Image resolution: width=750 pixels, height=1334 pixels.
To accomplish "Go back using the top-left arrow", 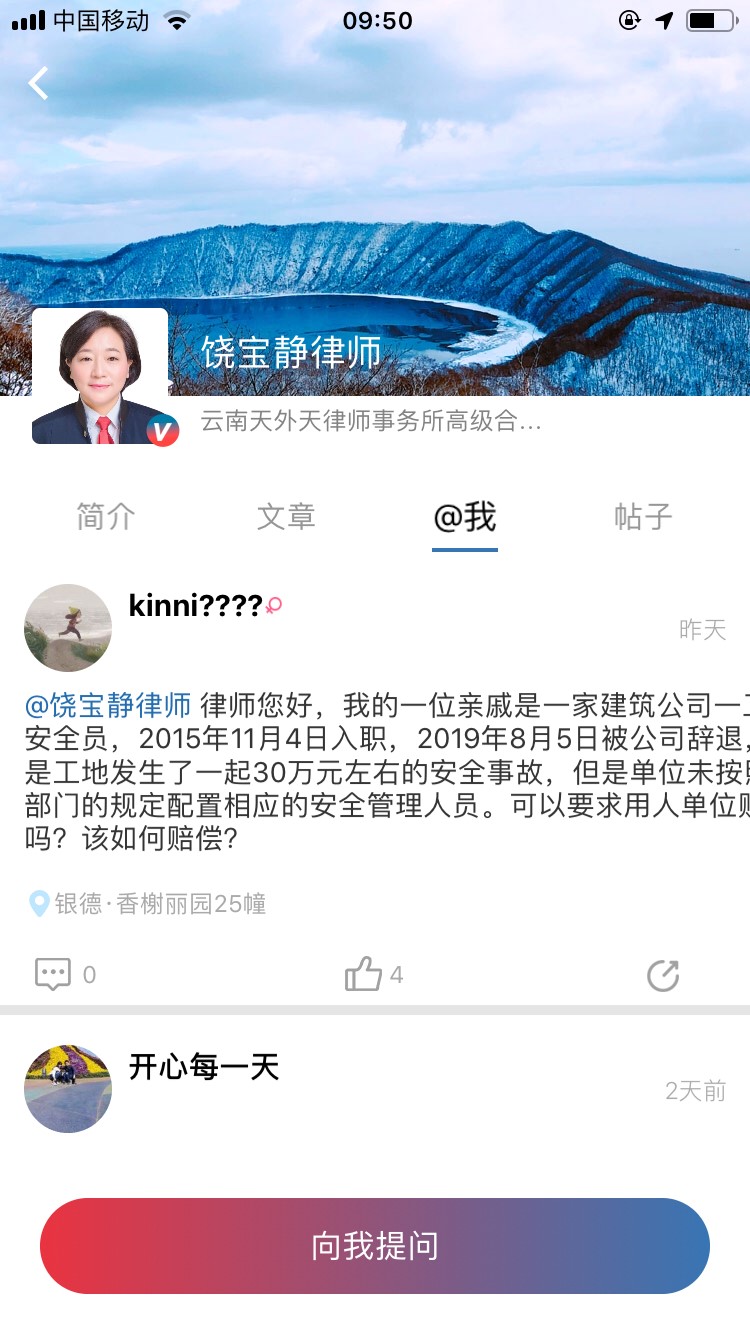I will click(x=38, y=84).
